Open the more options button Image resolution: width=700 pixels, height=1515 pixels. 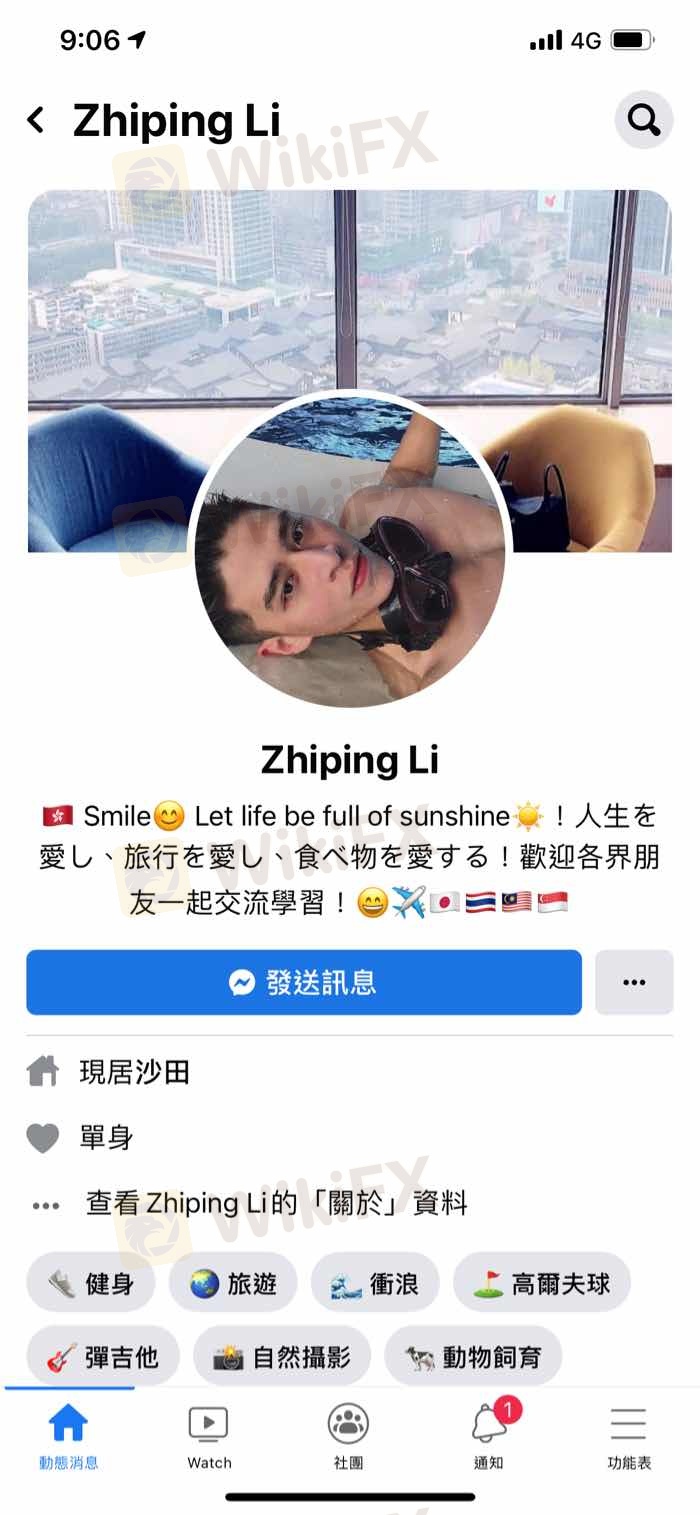(634, 983)
